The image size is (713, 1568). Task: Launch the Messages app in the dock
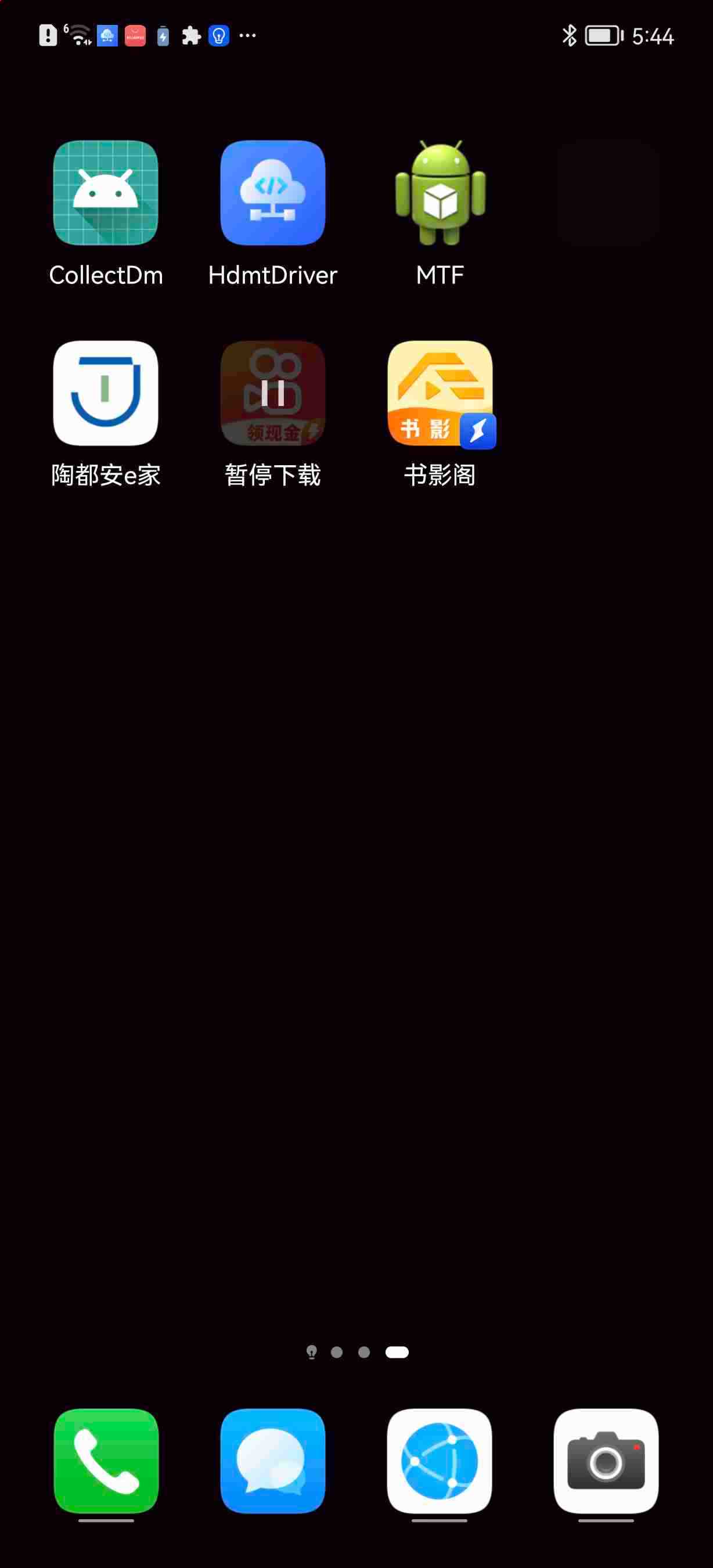(272, 1461)
